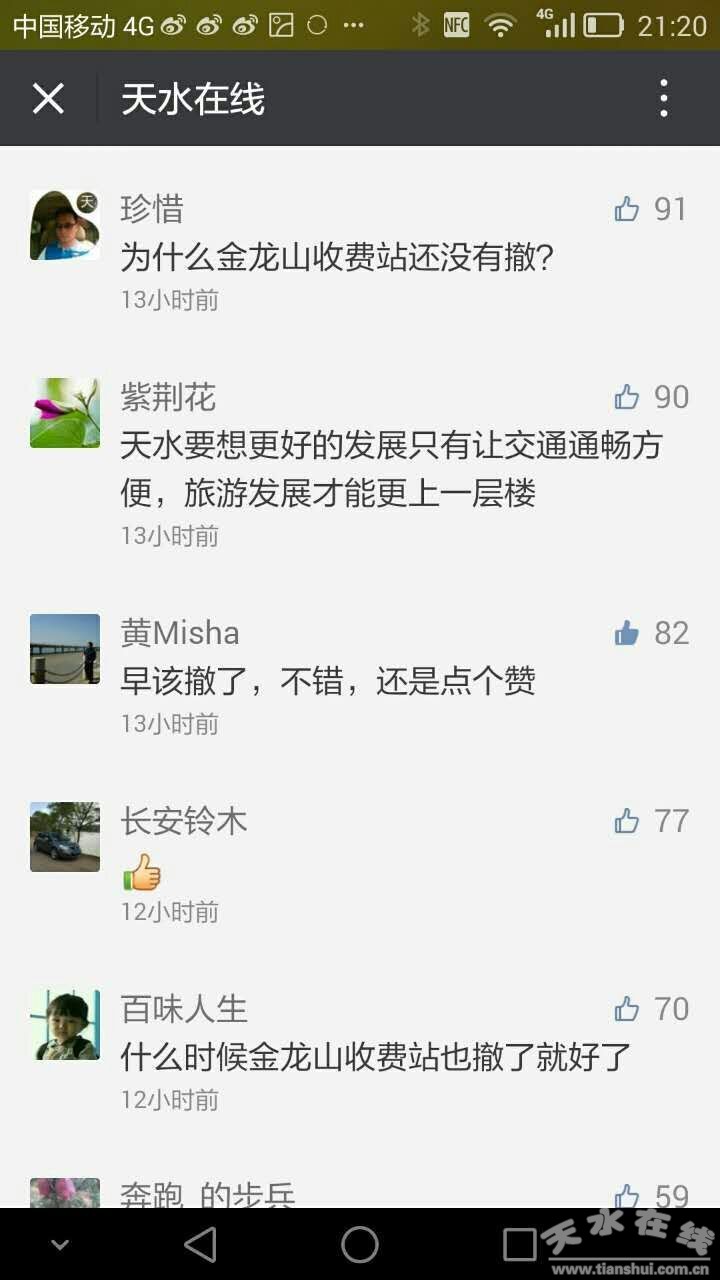Like 珍惜's comment about 金龙山收费站
720x1280 pixels.
628,209
